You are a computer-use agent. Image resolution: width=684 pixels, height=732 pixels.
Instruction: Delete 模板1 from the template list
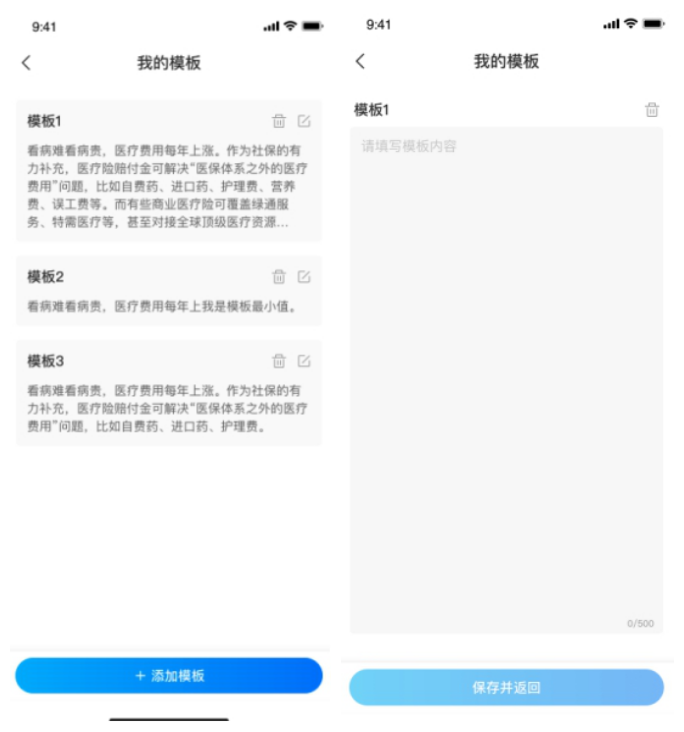(x=279, y=121)
